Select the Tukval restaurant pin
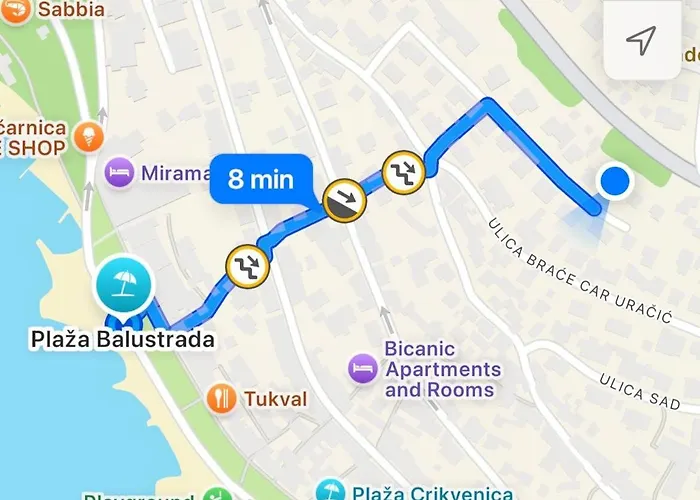 click(x=221, y=399)
